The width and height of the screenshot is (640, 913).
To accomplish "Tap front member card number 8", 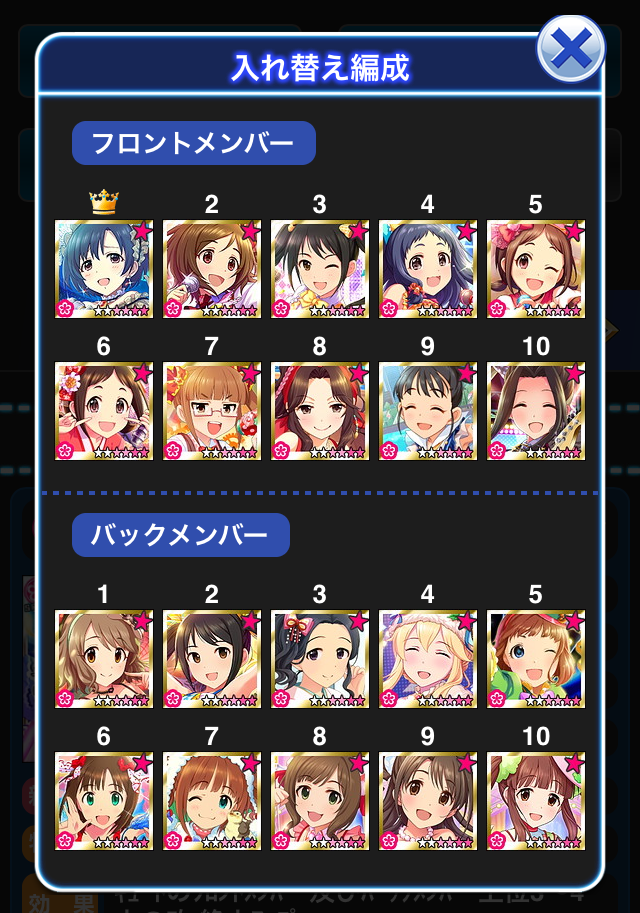I will click(319, 411).
